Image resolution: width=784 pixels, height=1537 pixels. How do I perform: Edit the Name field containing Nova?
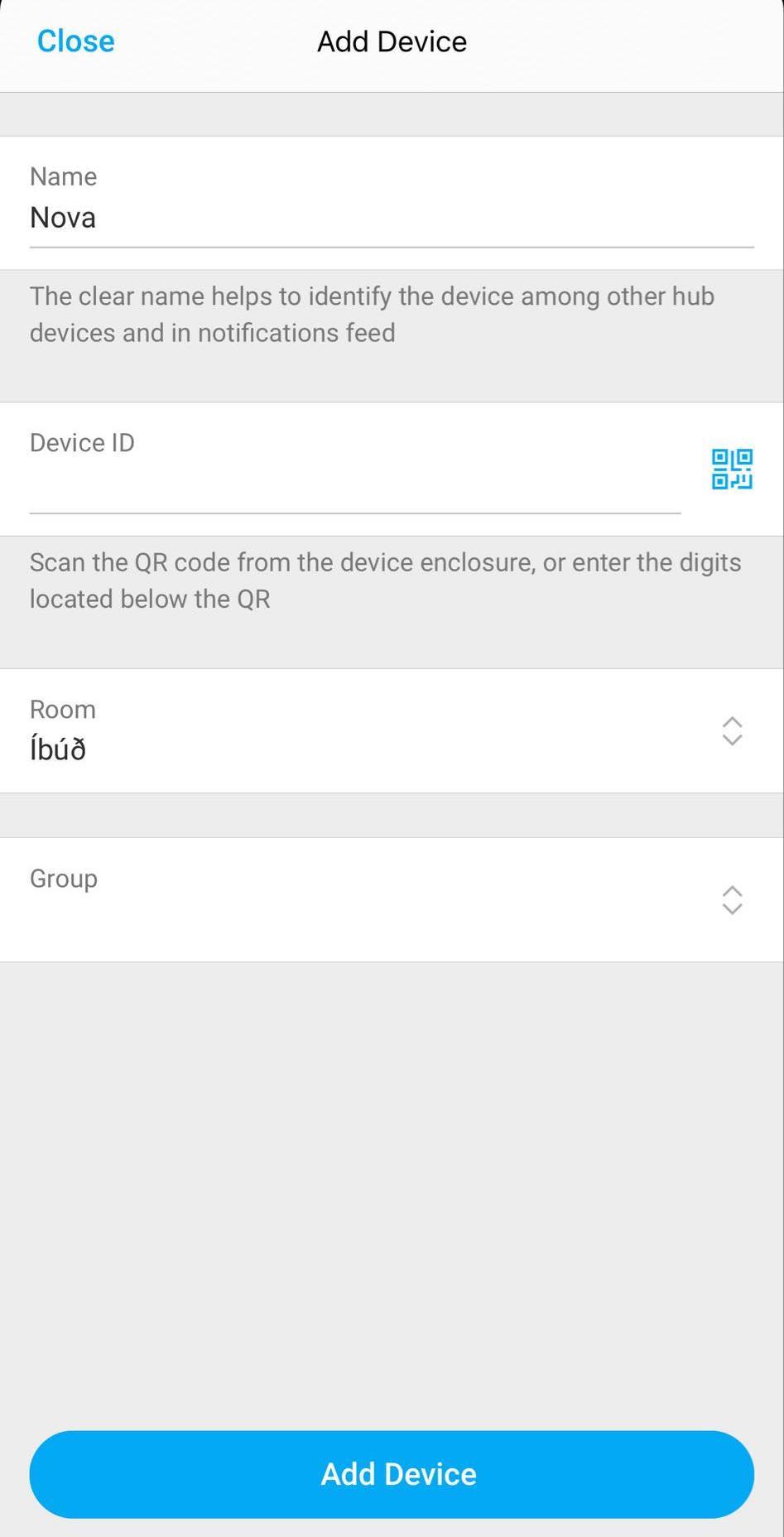click(x=392, y=218)
